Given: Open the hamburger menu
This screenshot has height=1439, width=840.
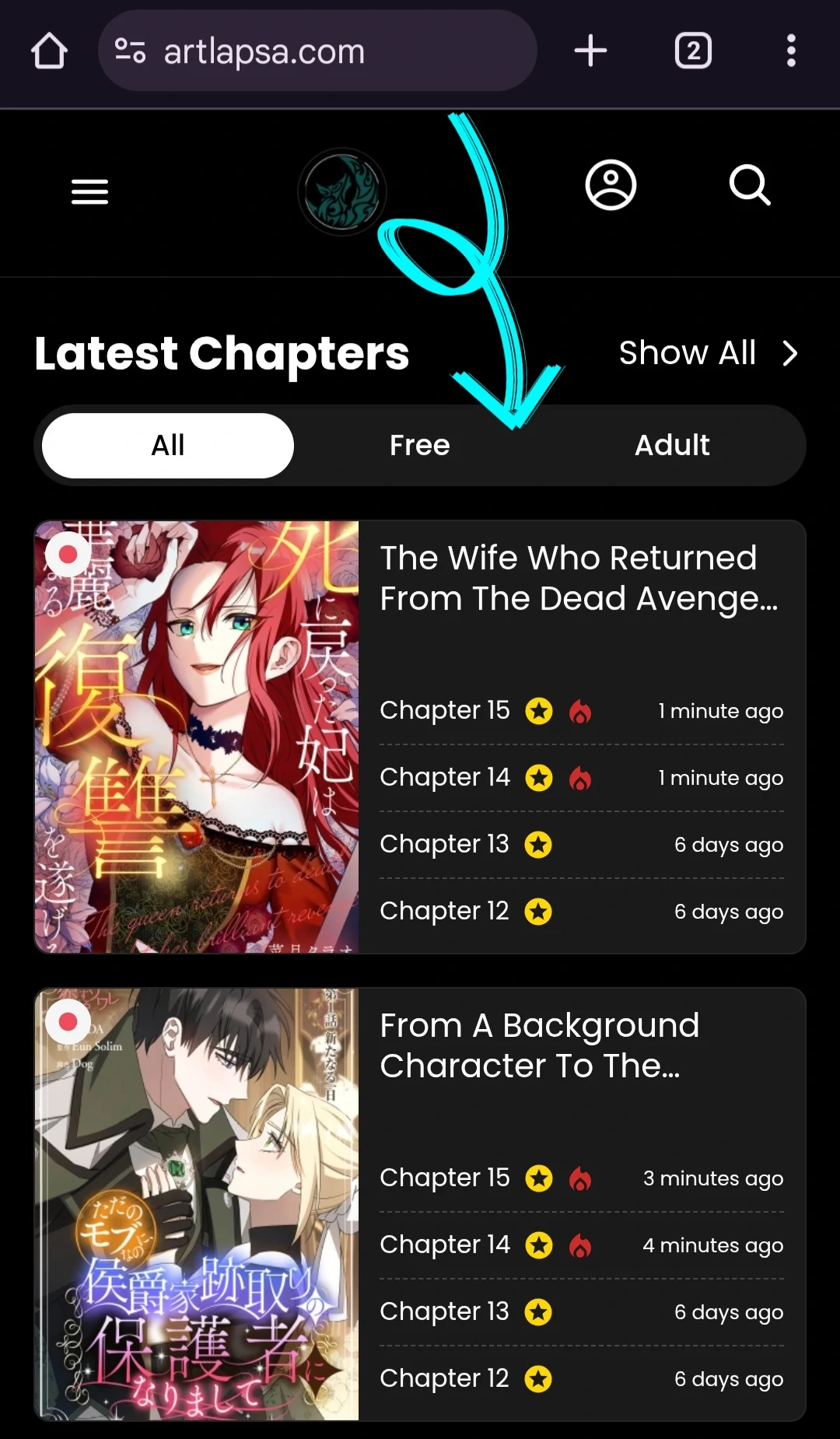Looking at the screenshot, I should point(89,191).
